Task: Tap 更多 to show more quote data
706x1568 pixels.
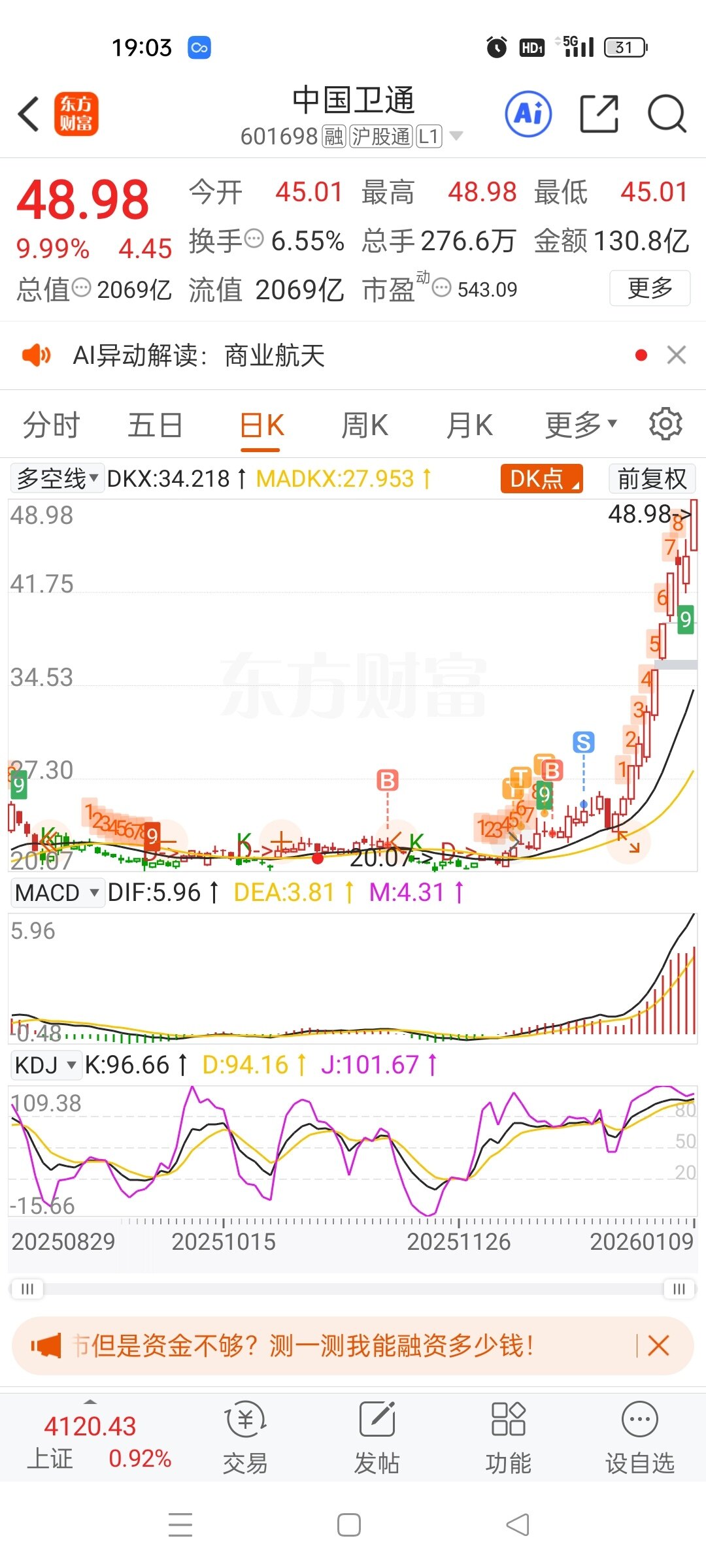Action: click(x=650, y=288)
